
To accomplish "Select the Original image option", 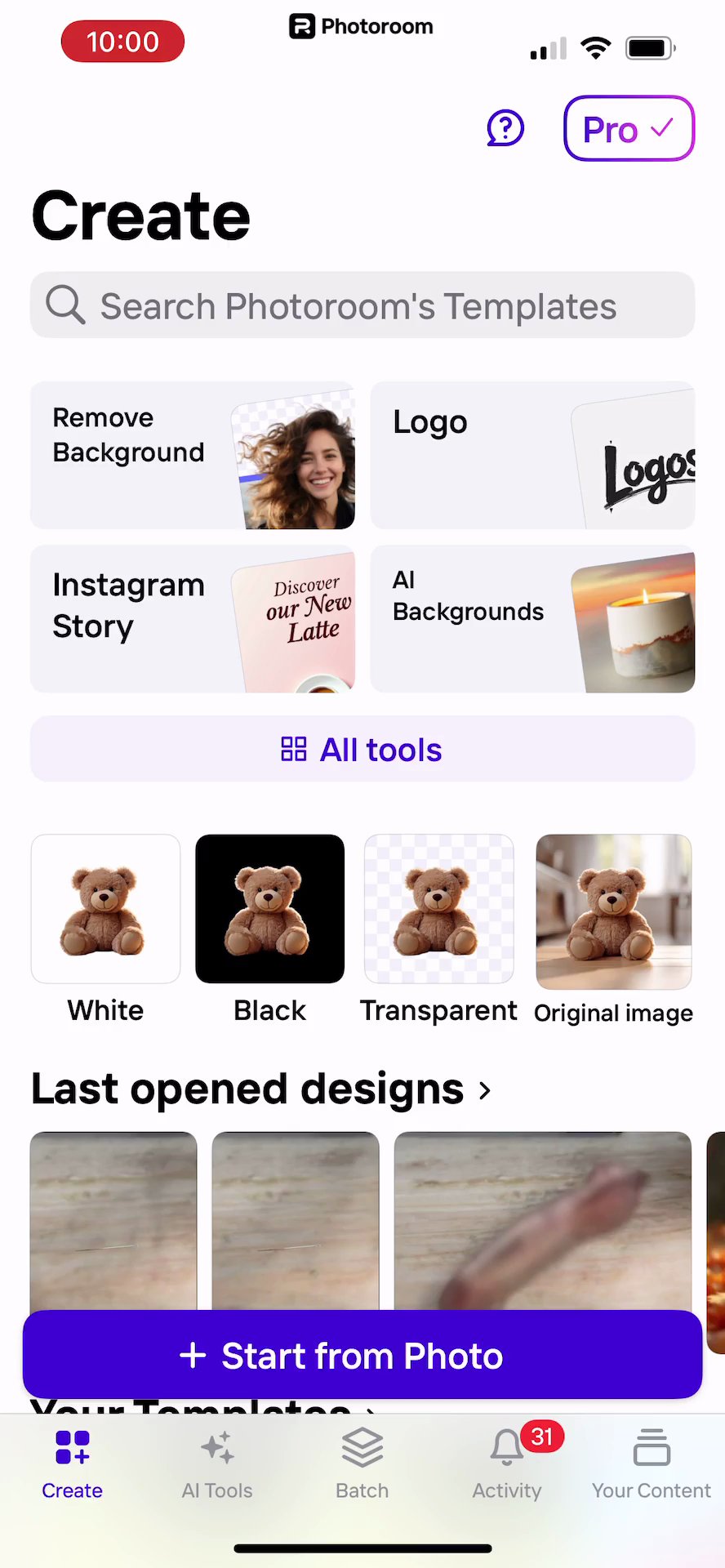I will (613, 911).
